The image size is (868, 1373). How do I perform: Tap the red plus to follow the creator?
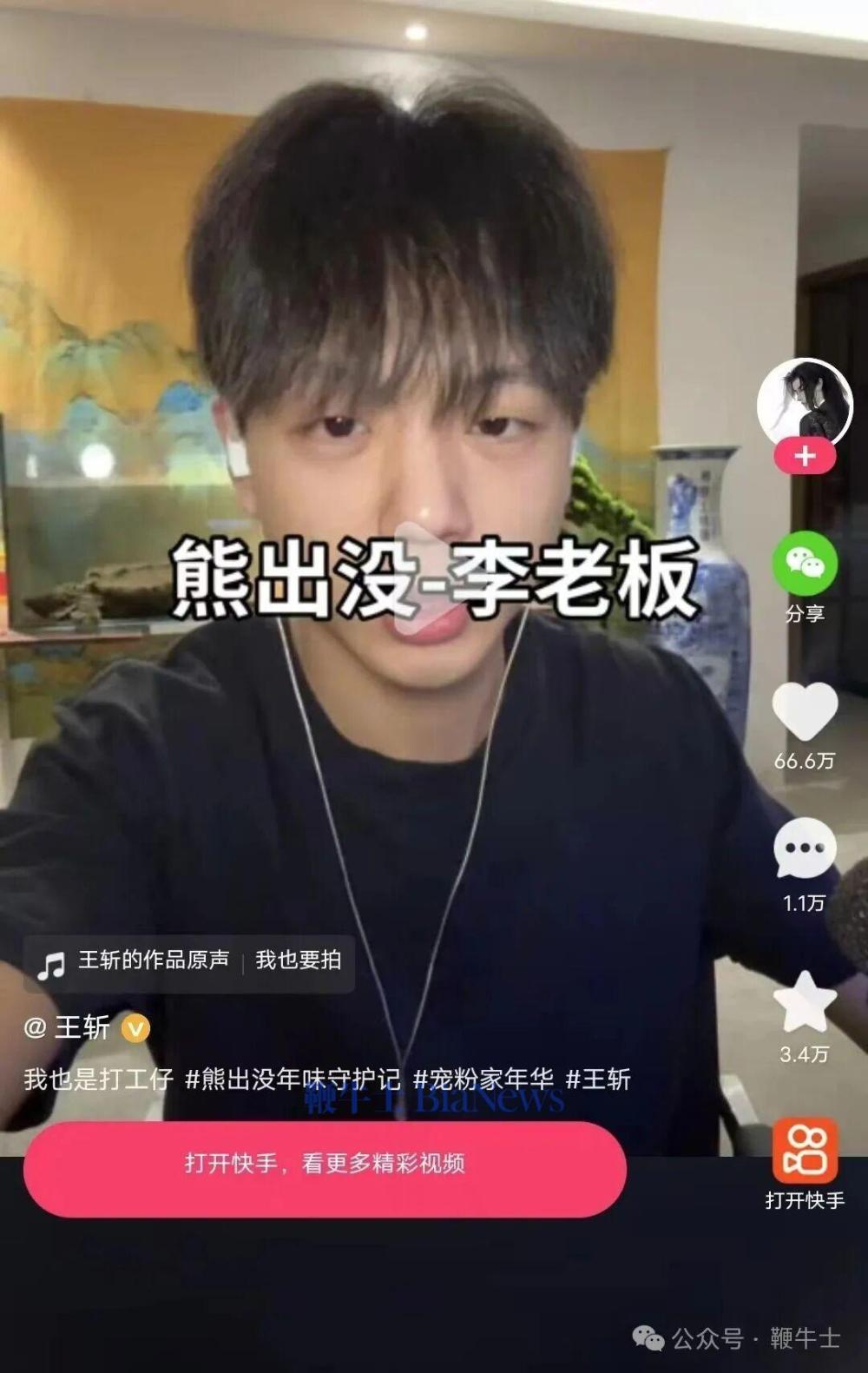804,454
